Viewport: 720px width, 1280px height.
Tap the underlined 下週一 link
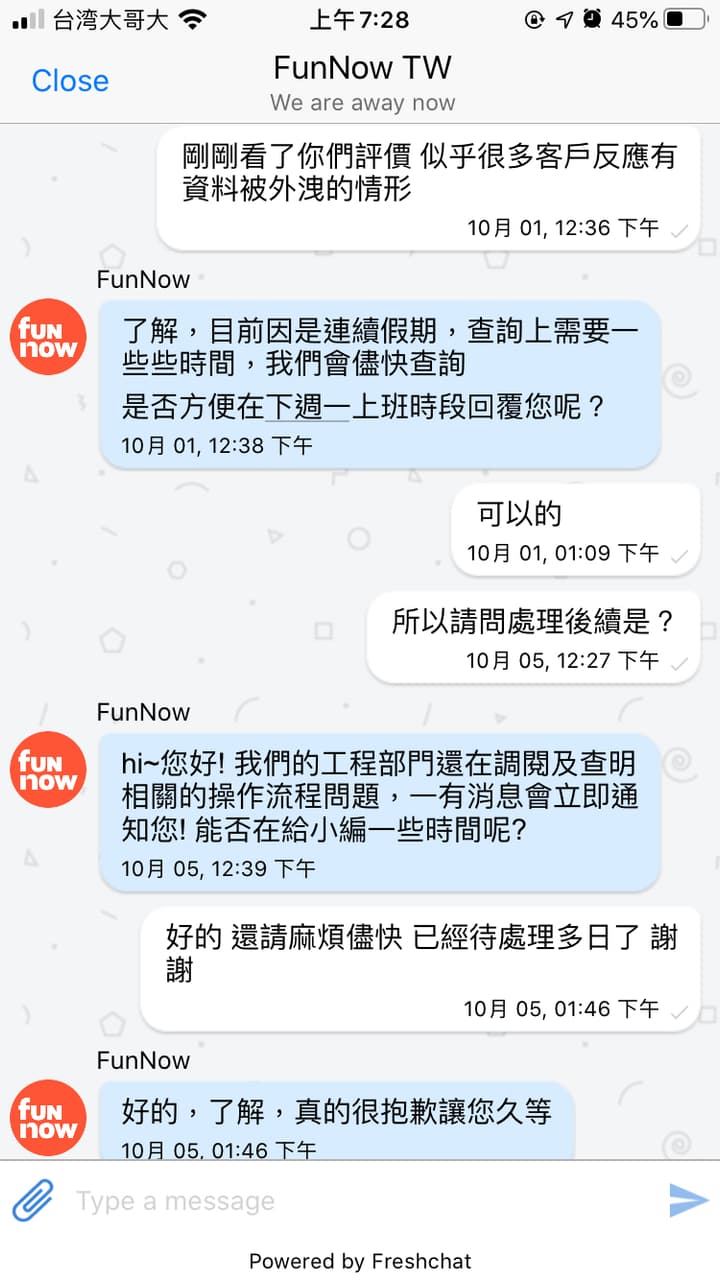[307, 407]
